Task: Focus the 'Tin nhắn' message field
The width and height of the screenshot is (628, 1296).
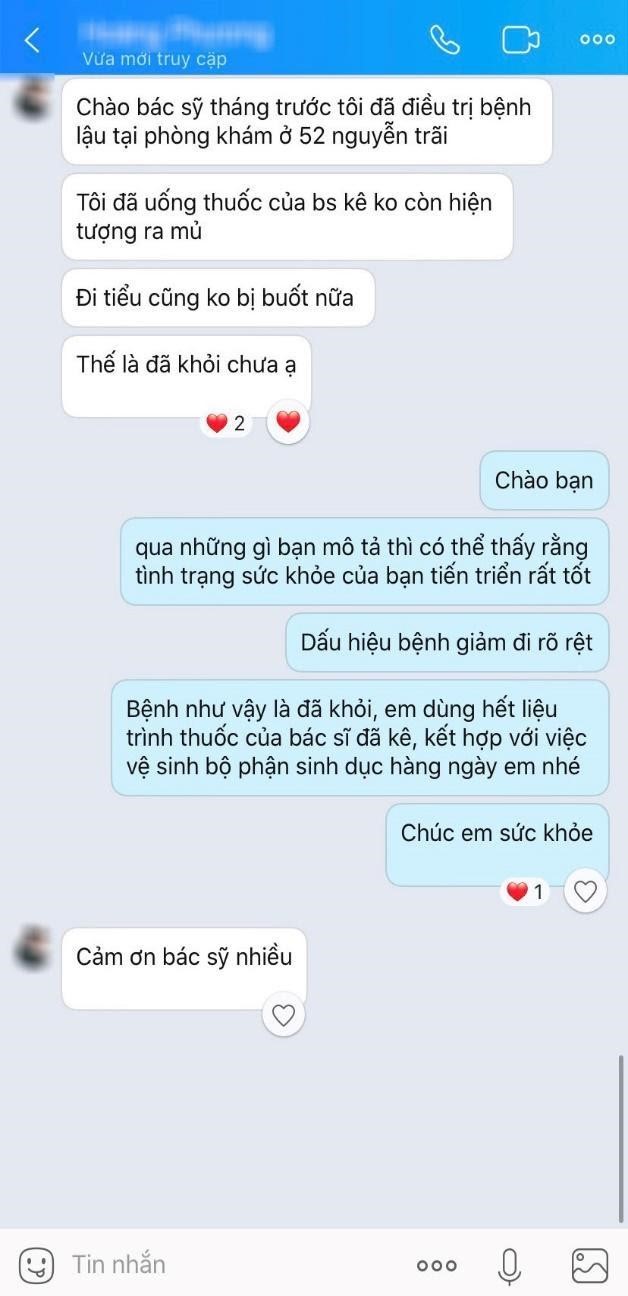Action: pyautogui.click(x=230, y=1265)
